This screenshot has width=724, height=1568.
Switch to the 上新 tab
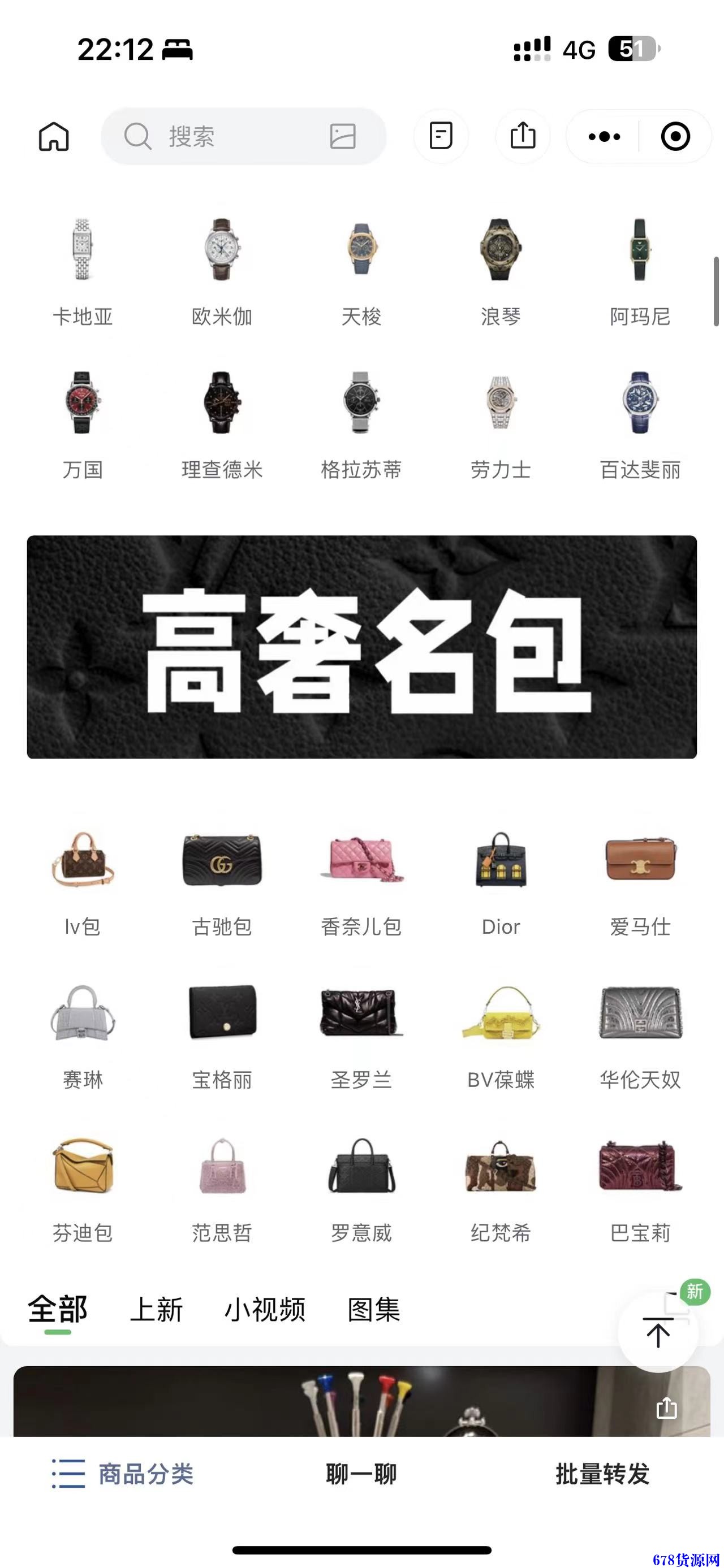pos(157,1309)
